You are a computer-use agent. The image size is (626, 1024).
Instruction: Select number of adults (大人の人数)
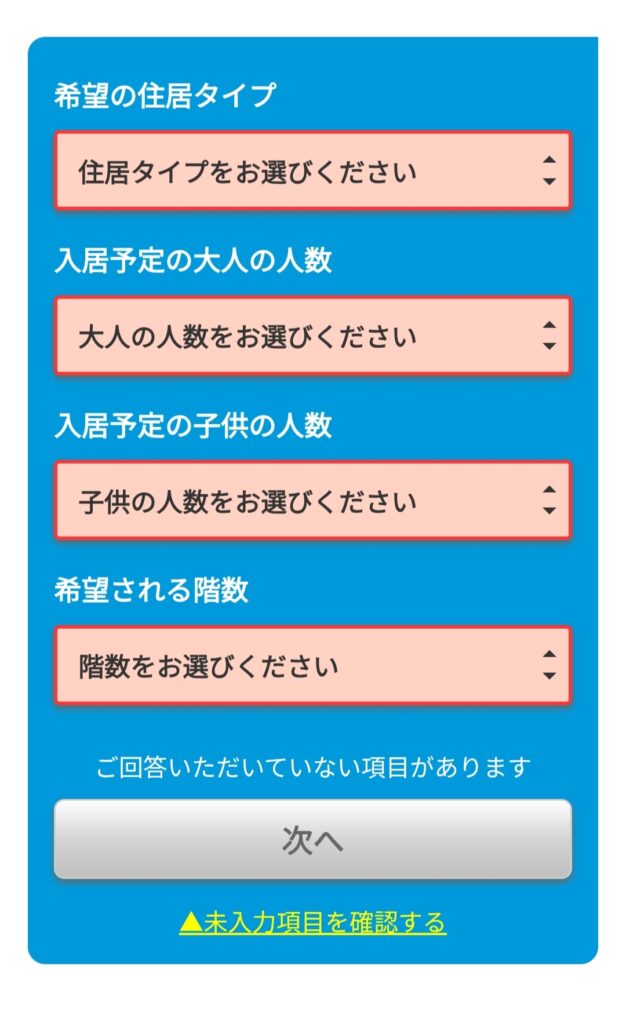pyautogui.click(x=312, y=336)
